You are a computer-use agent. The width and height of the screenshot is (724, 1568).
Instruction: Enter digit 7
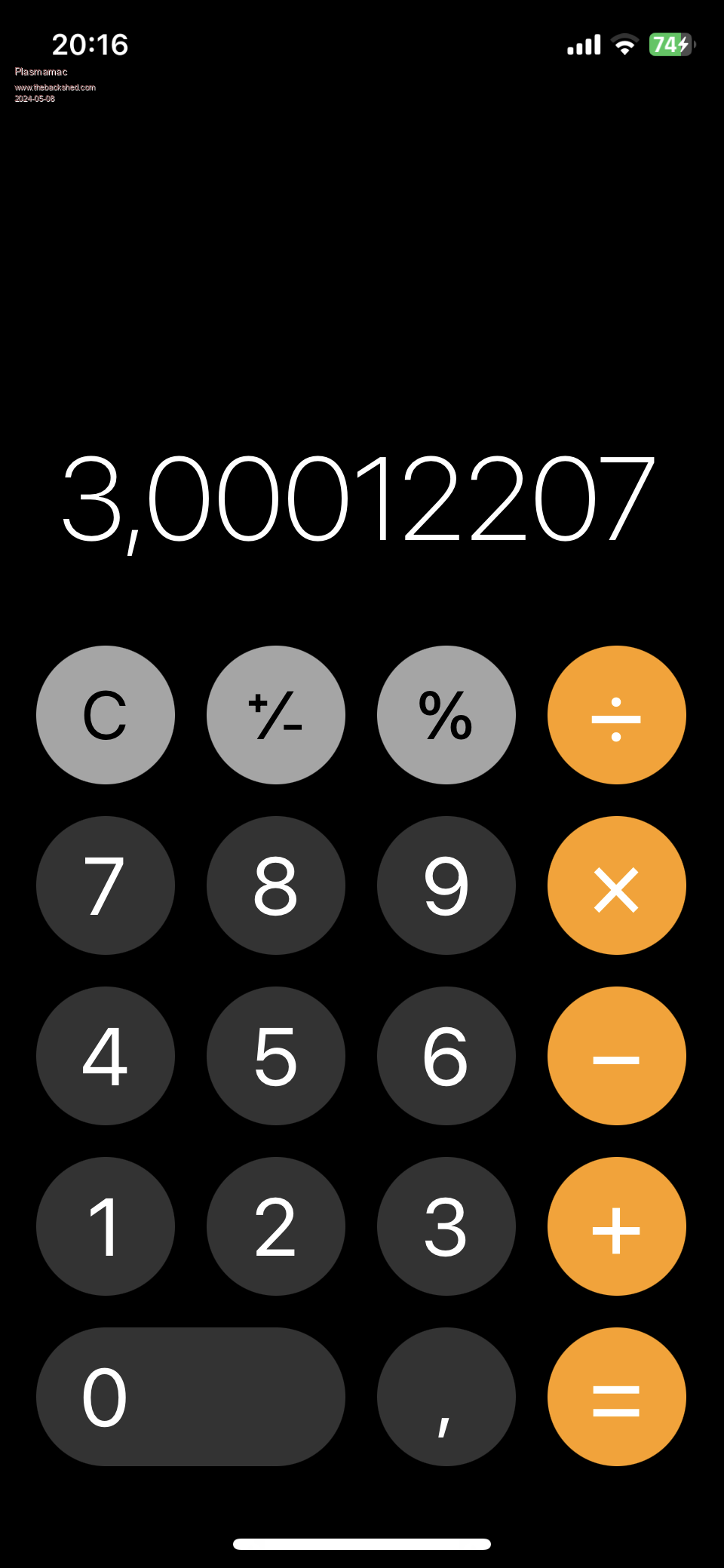click(x=106, y=885)
